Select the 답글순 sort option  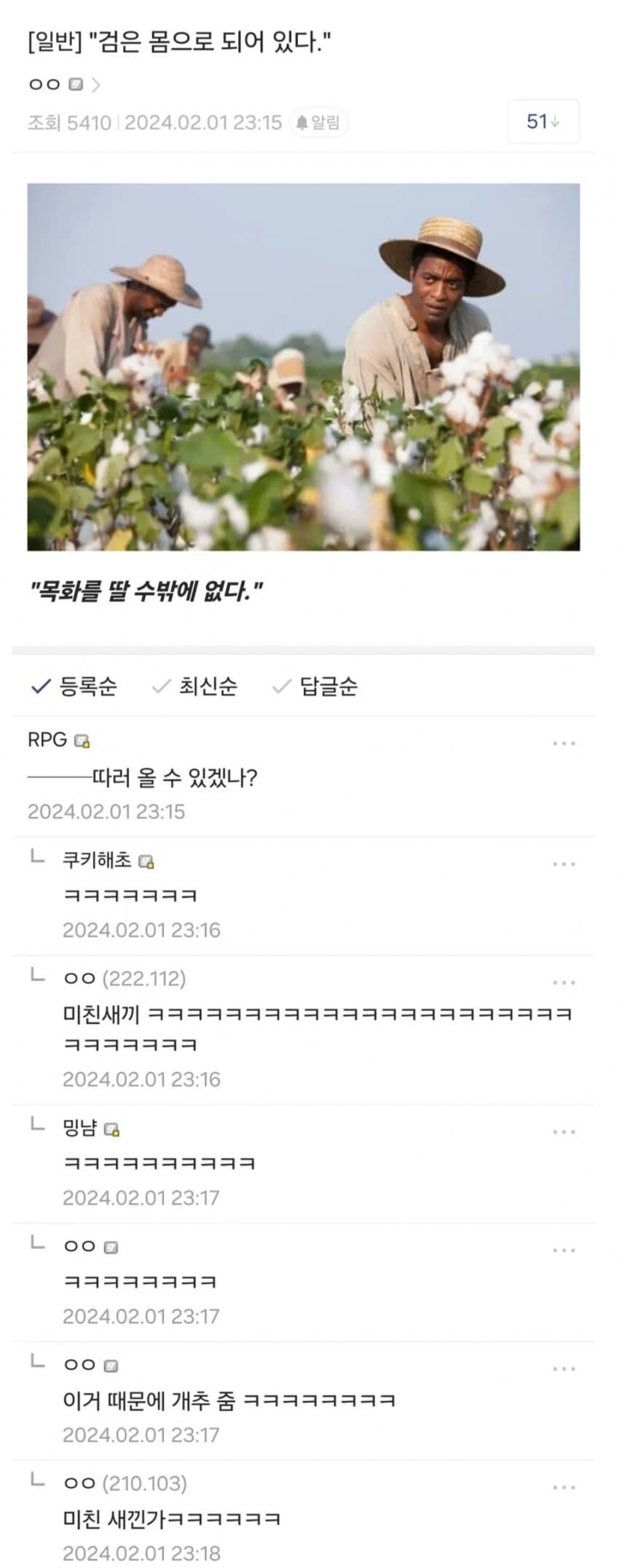tap(315, 686)
